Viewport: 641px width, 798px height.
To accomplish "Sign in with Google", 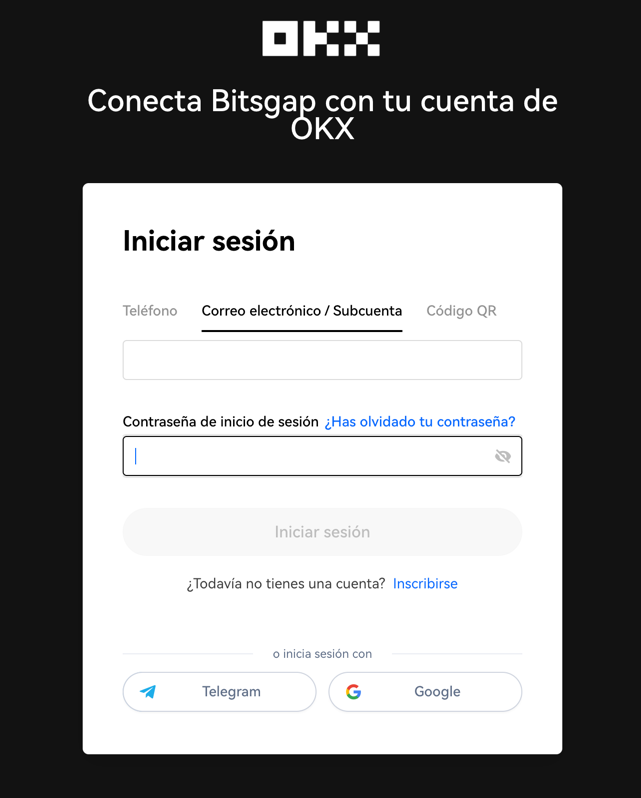I will 425,692.
